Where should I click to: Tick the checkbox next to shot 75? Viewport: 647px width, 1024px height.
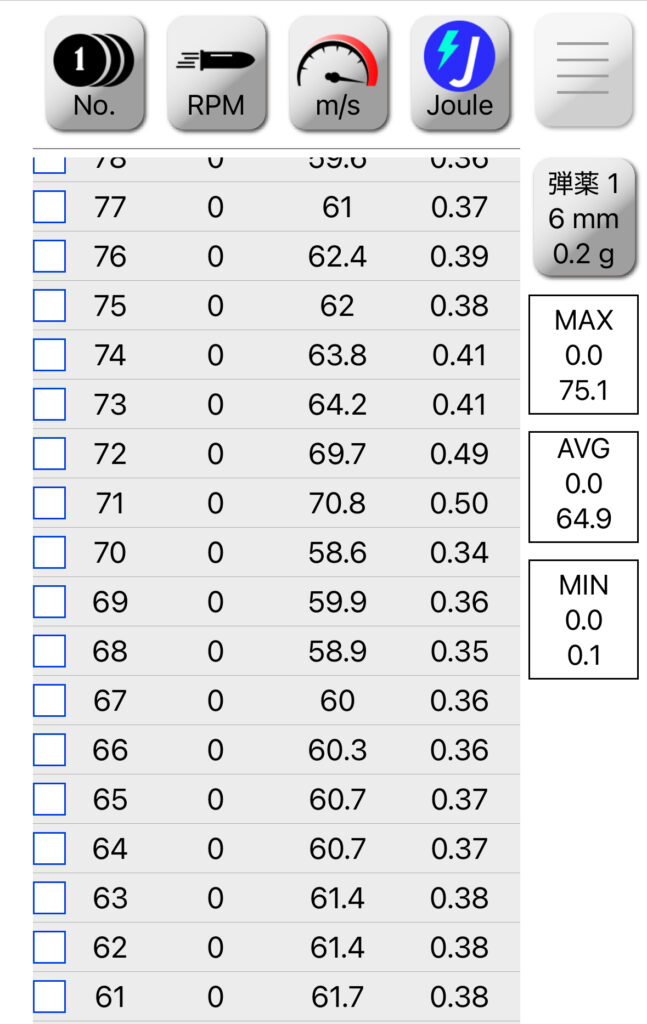(x=50, y=305)
